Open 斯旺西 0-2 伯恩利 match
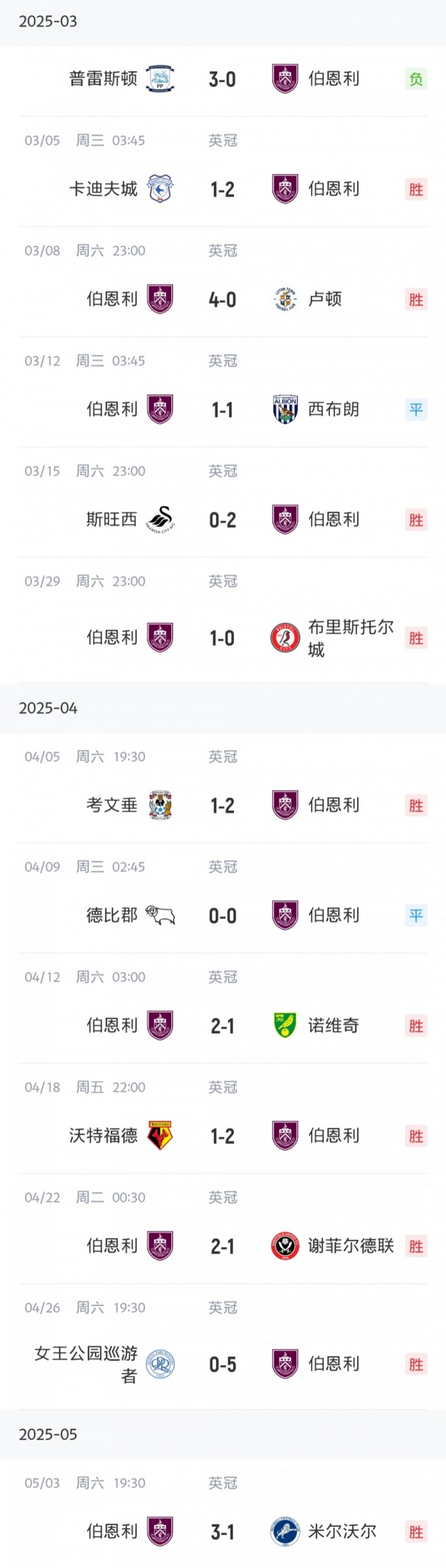The height and width of the screenshot is (1568, 446). coord(222,520)
